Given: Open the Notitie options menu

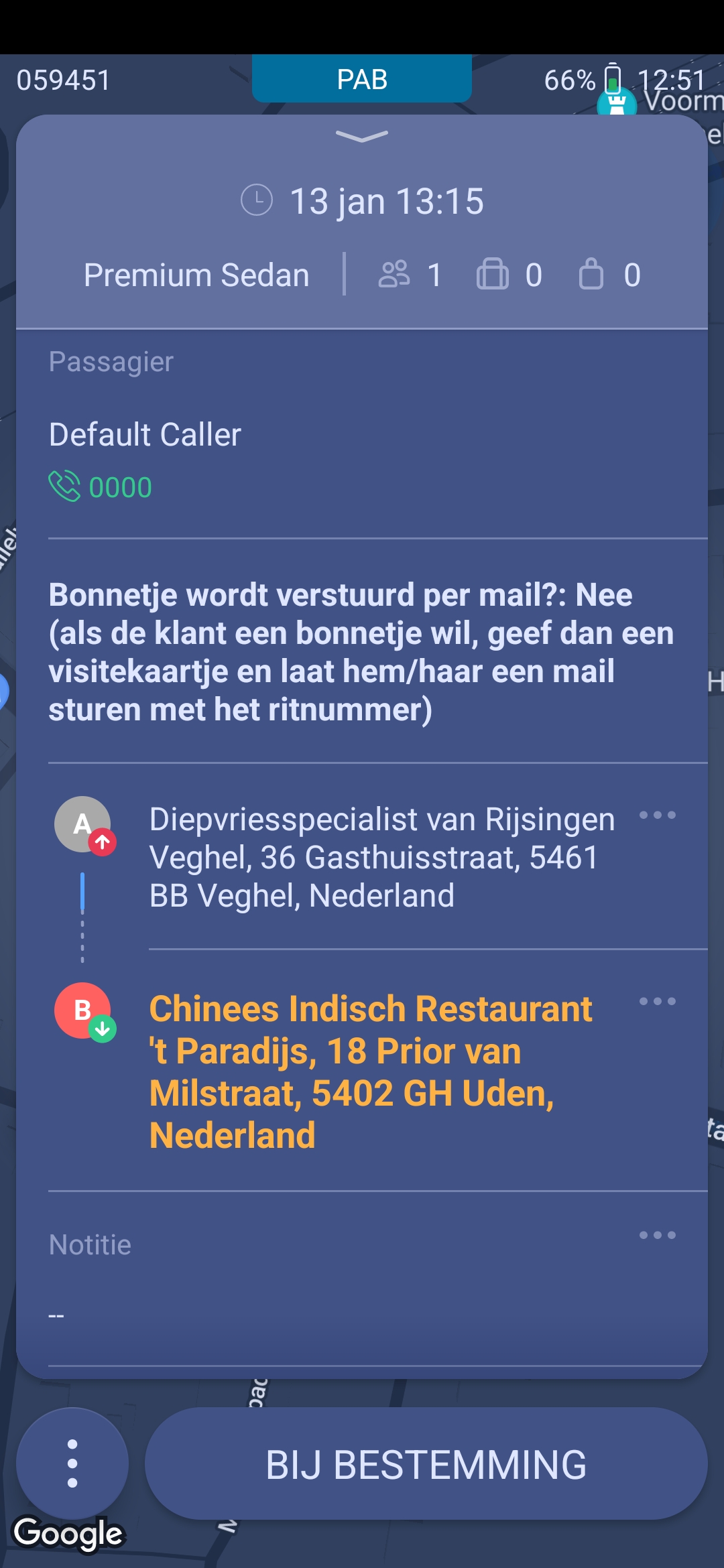Looking at the screenshot, I should point(657,1235).
